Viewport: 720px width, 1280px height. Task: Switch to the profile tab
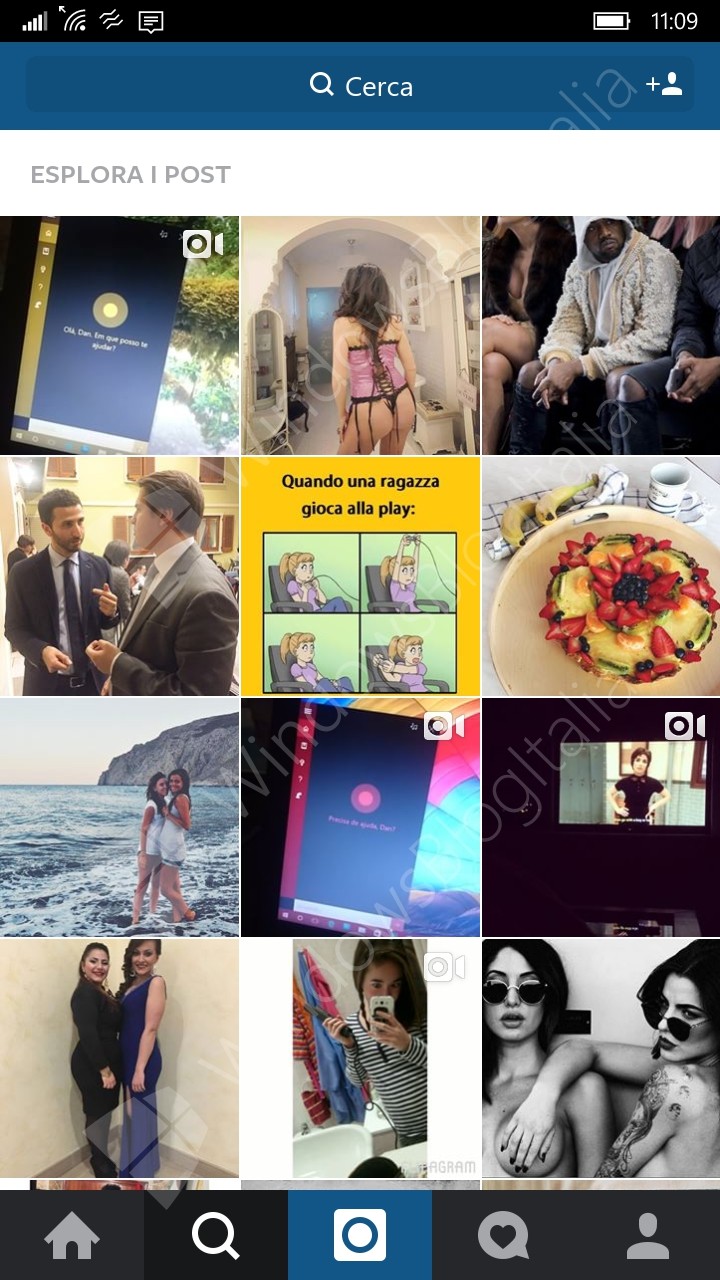(647, 1237)
